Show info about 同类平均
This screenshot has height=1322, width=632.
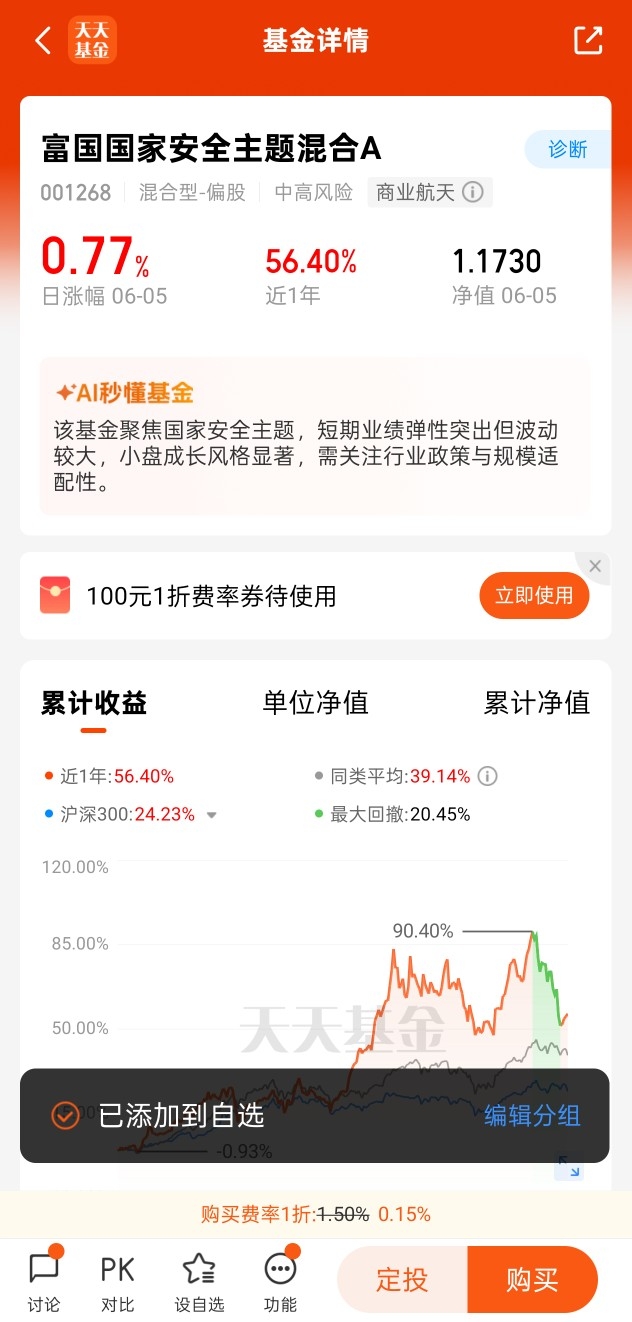(x=487, y=776)
